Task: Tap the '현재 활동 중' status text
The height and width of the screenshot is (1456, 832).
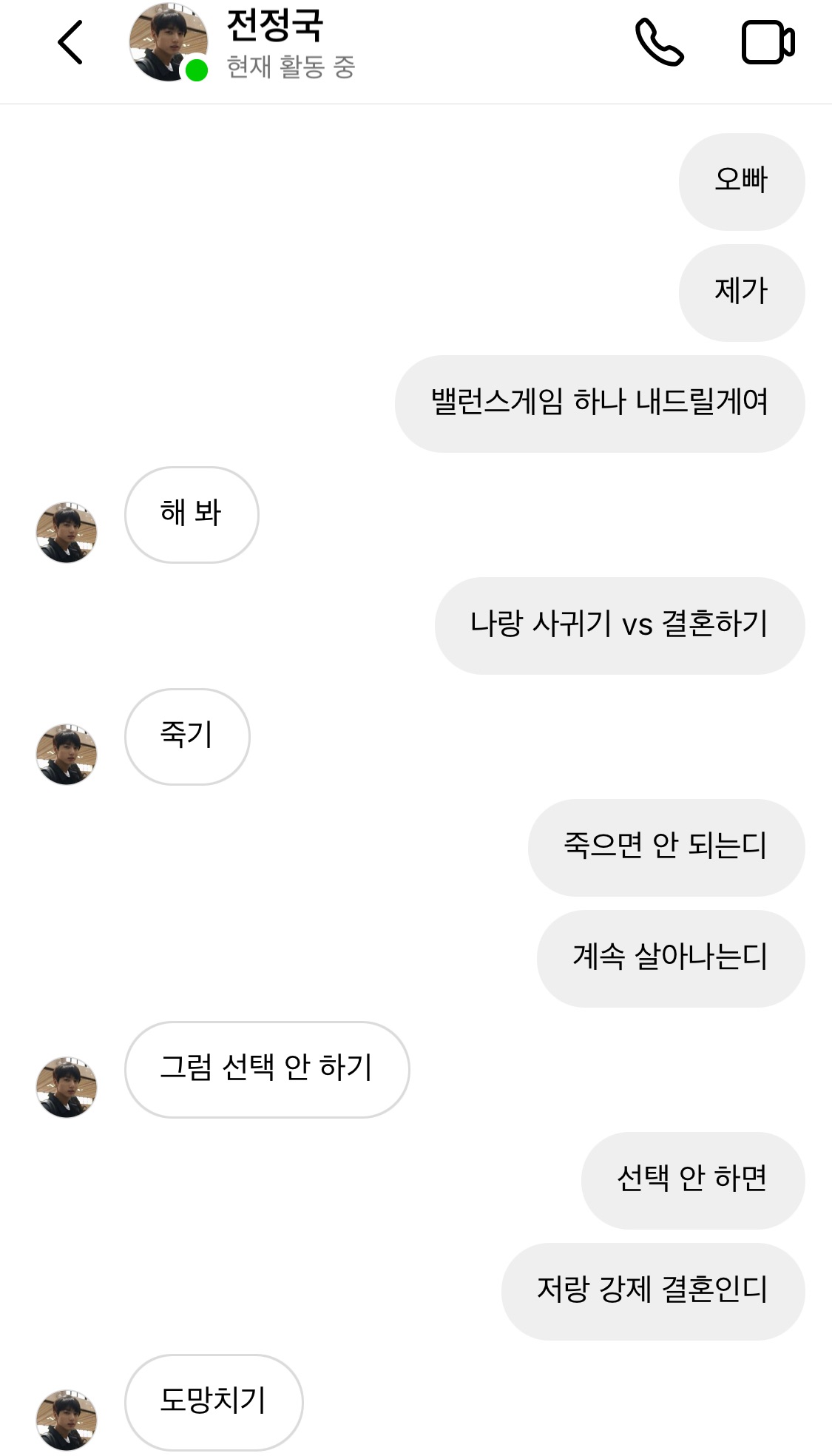Action: tap(288, 68)
